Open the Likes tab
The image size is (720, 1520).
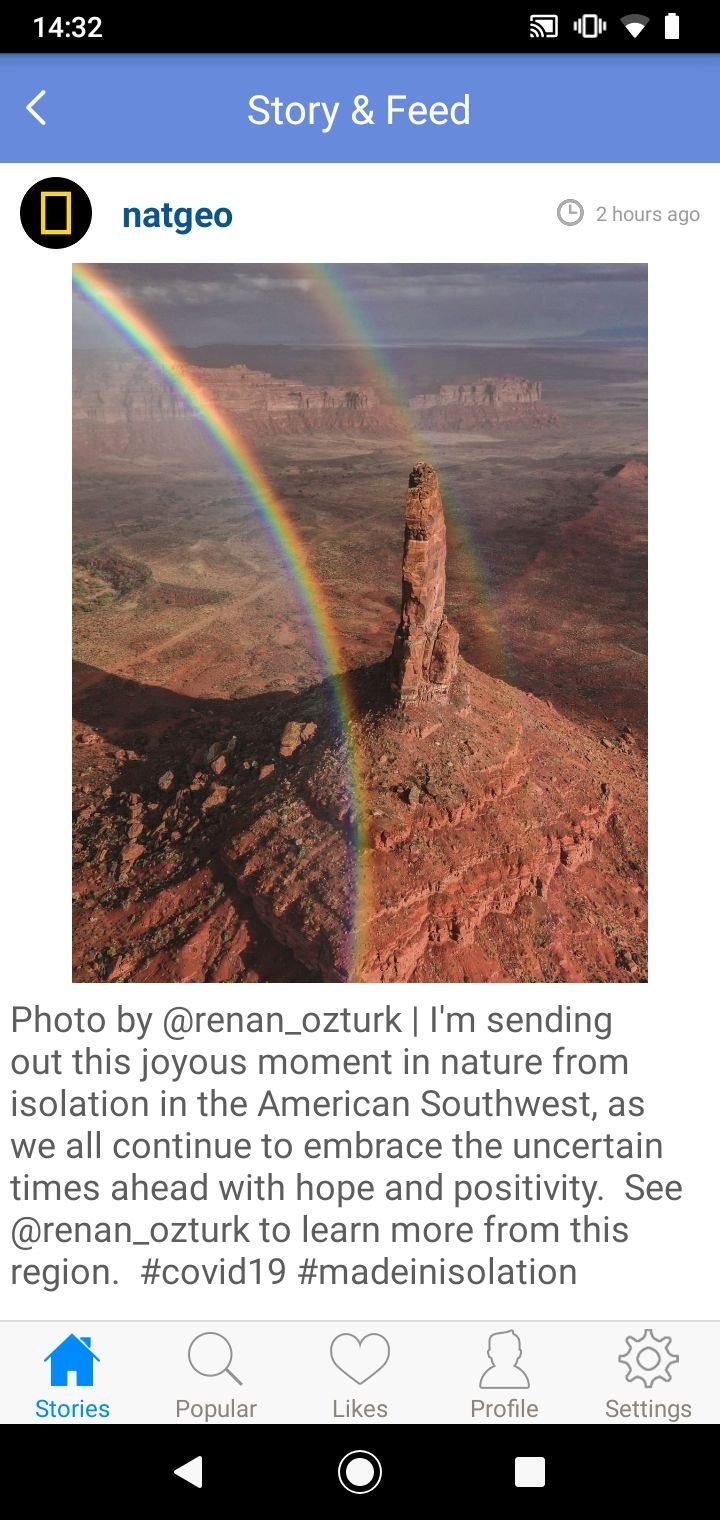click(360, 1375)
